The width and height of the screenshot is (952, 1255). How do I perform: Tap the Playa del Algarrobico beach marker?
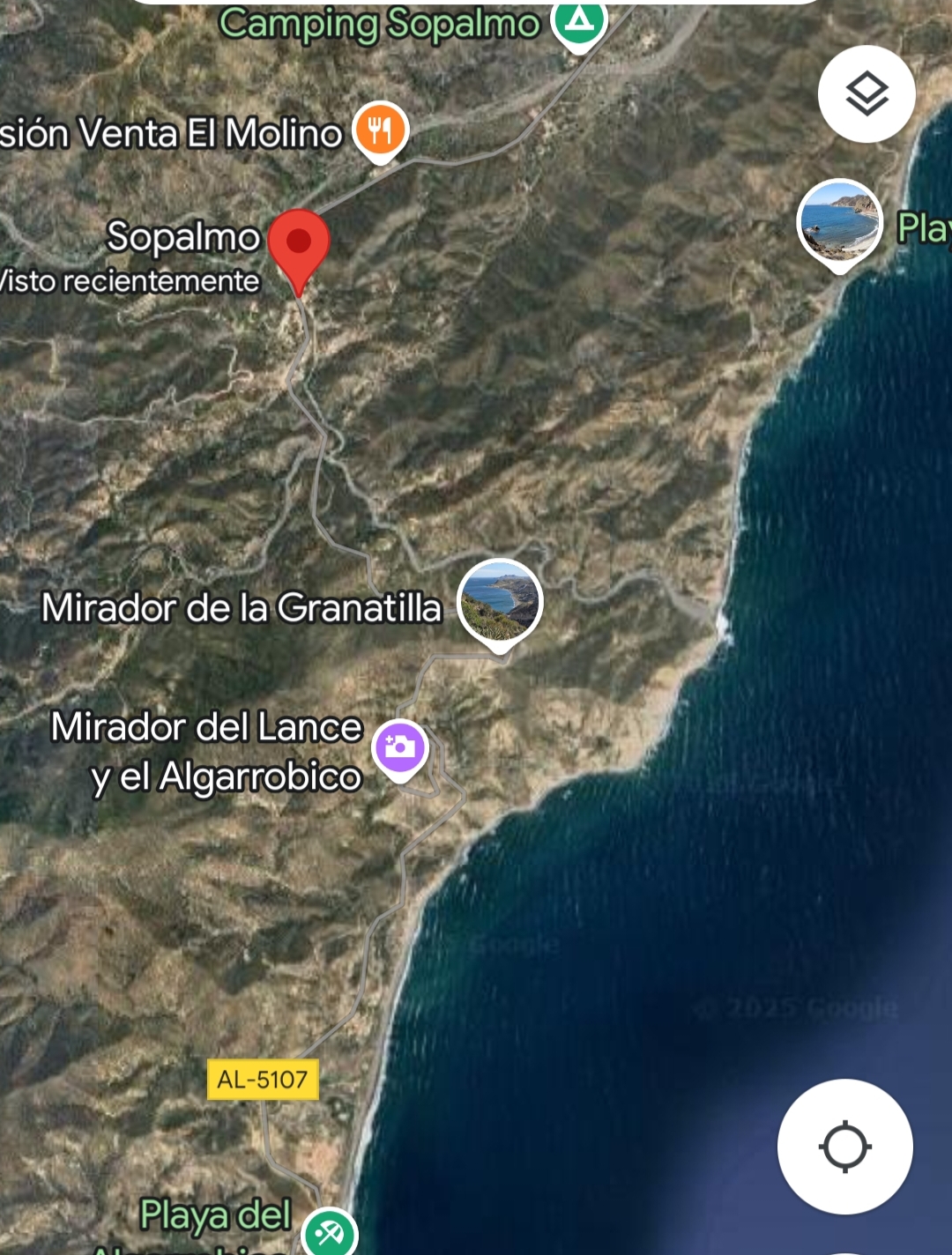click(x=329, y=1233)
